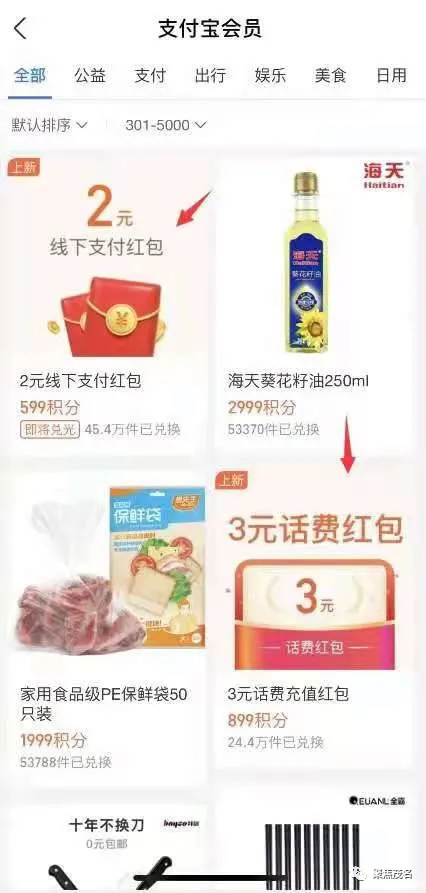The width and height of the screenshot is (426, 893).
Task: Open the 出行 tab
Action: point(211,75)
